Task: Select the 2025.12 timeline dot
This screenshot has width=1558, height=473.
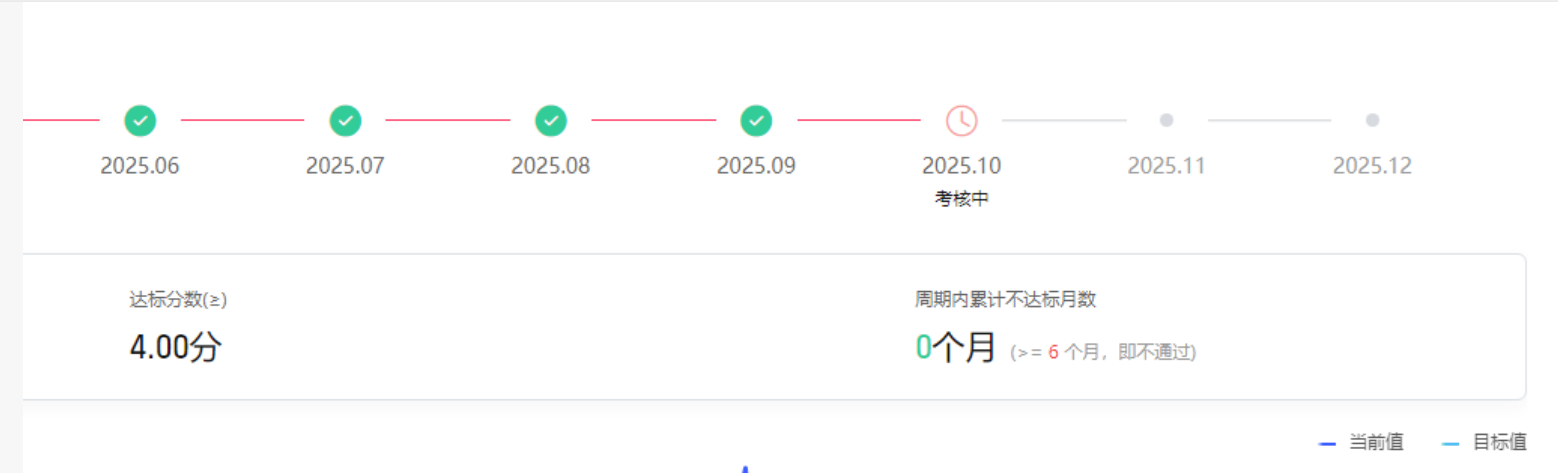Action: click(1372, 120)
